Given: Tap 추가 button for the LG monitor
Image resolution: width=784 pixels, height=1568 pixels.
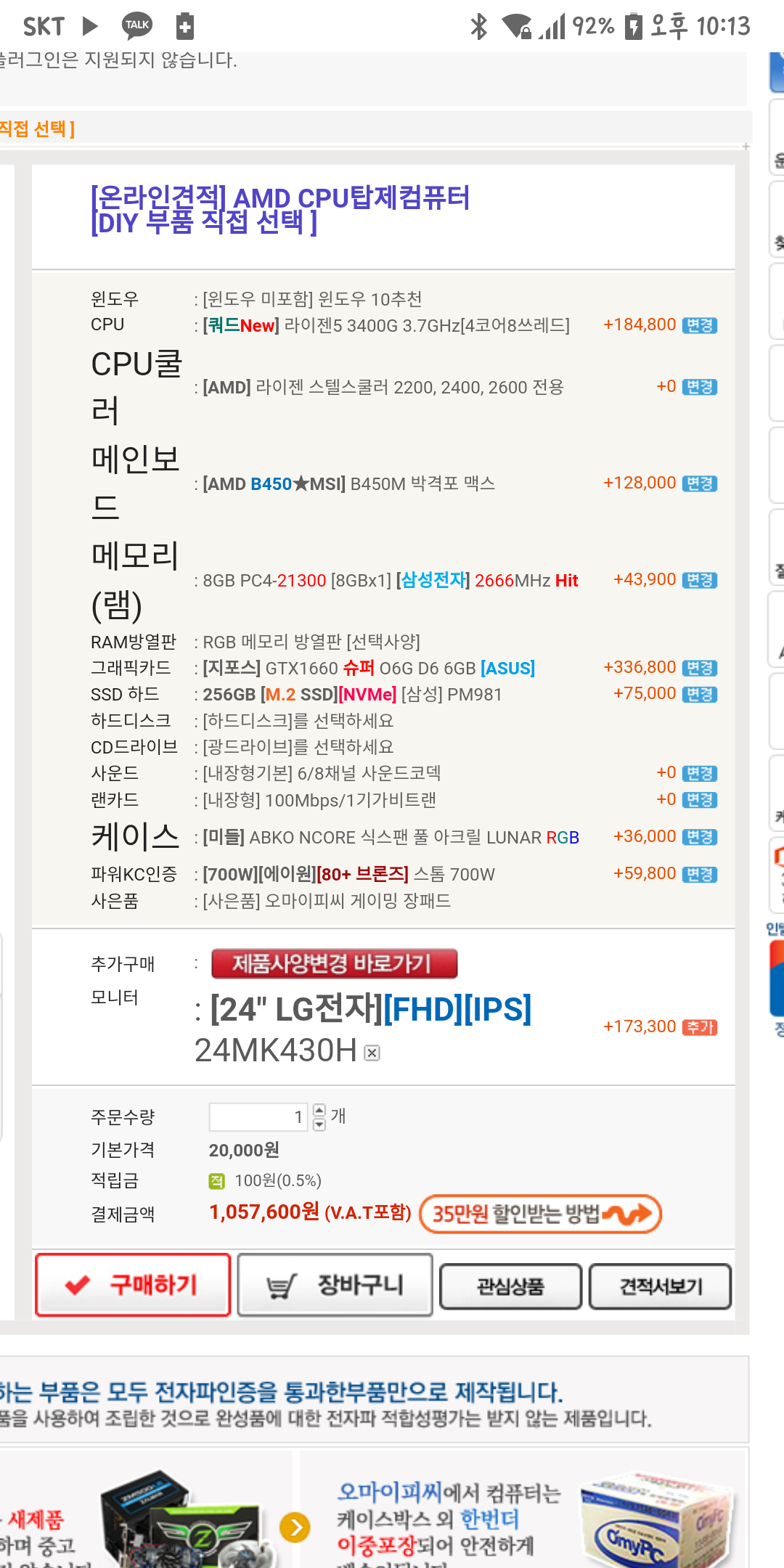Looking at the screenshot, I should 700,1027.
